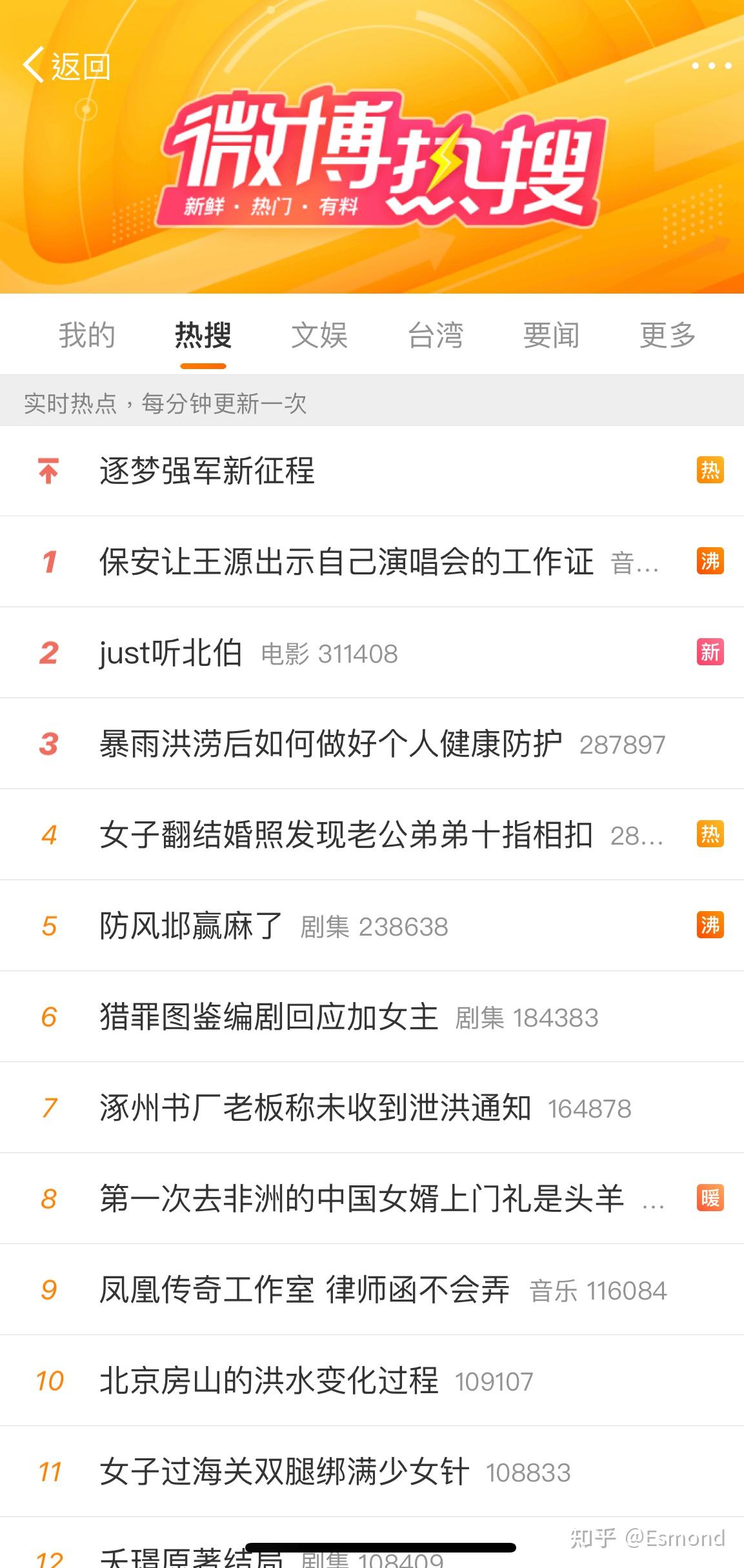Open 暴雨洪涝后如何做好个人健康防护
744x1568 pixels.
(x=372, y=743)
